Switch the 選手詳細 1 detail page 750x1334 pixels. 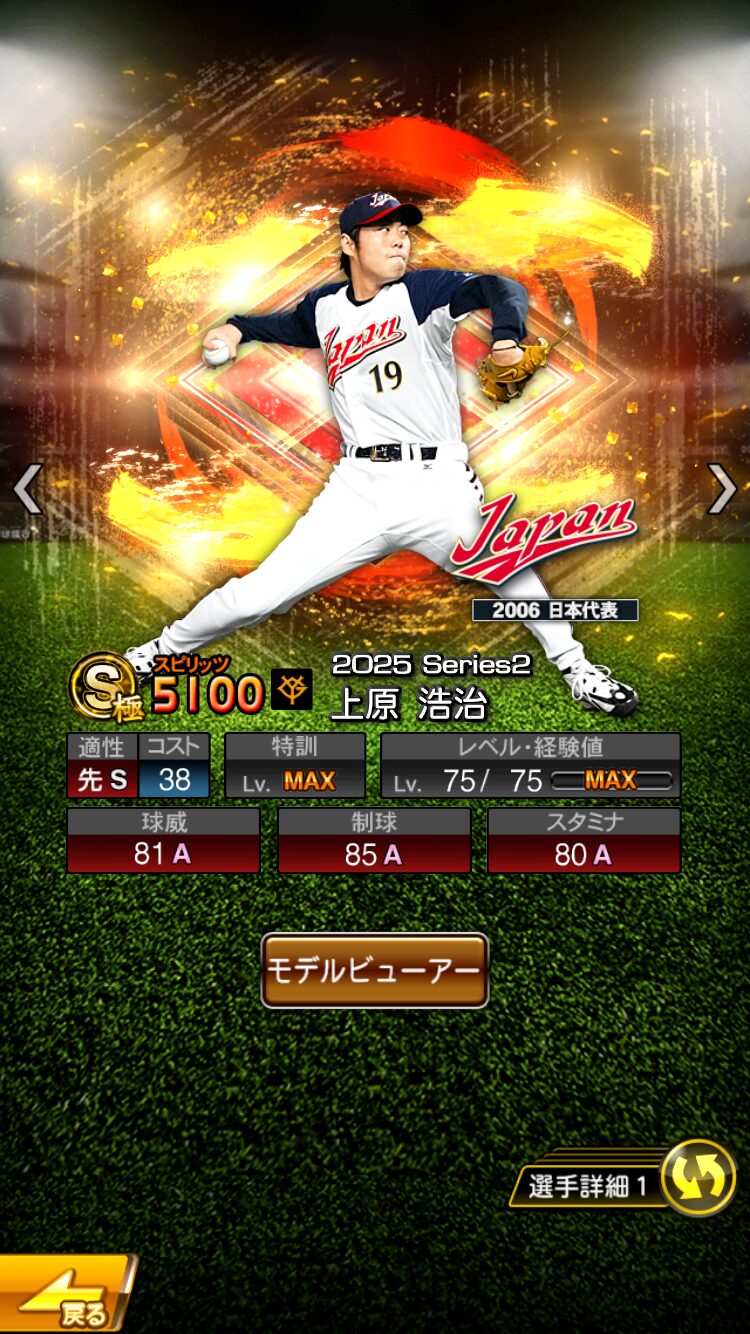coord(698,1176)
